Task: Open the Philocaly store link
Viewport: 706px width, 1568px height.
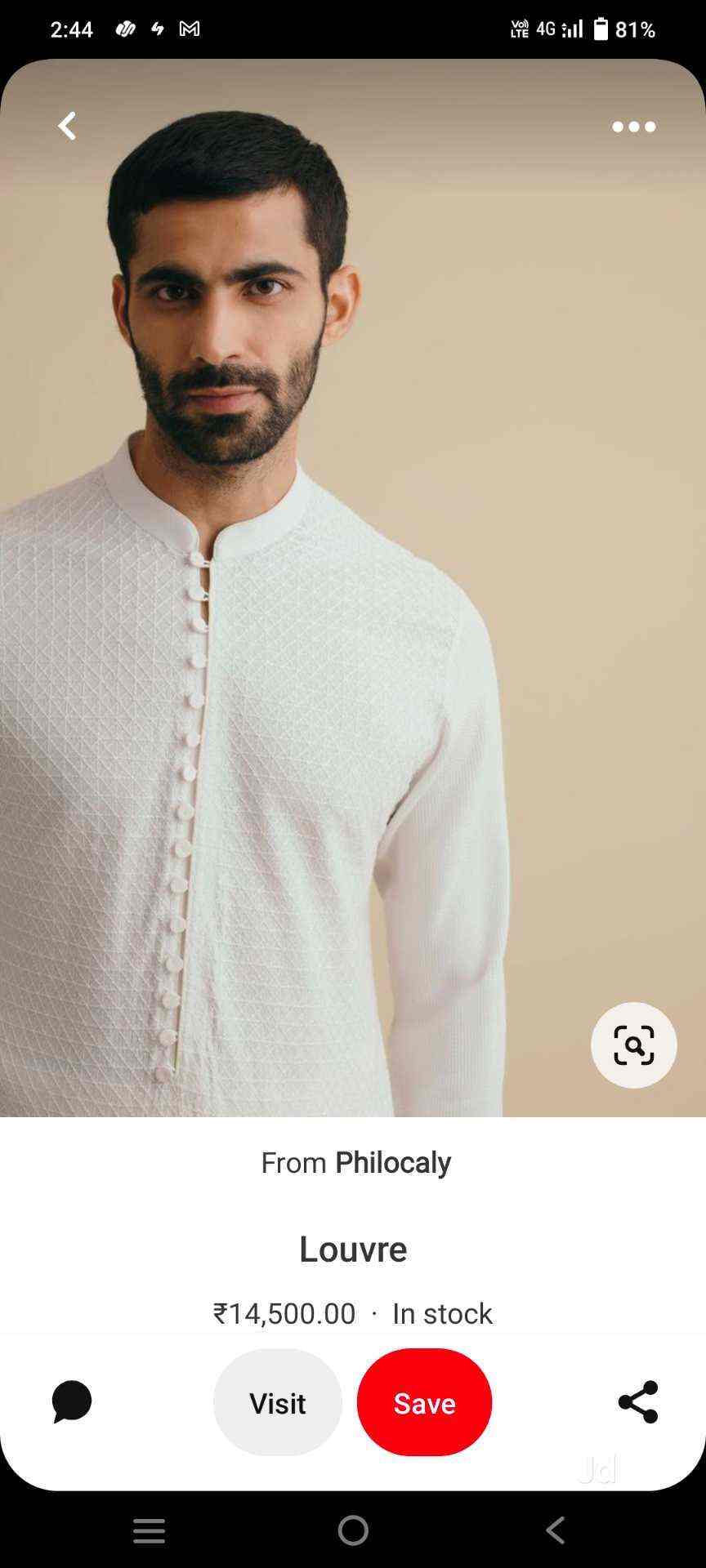Action: [x=393, y=1162]
